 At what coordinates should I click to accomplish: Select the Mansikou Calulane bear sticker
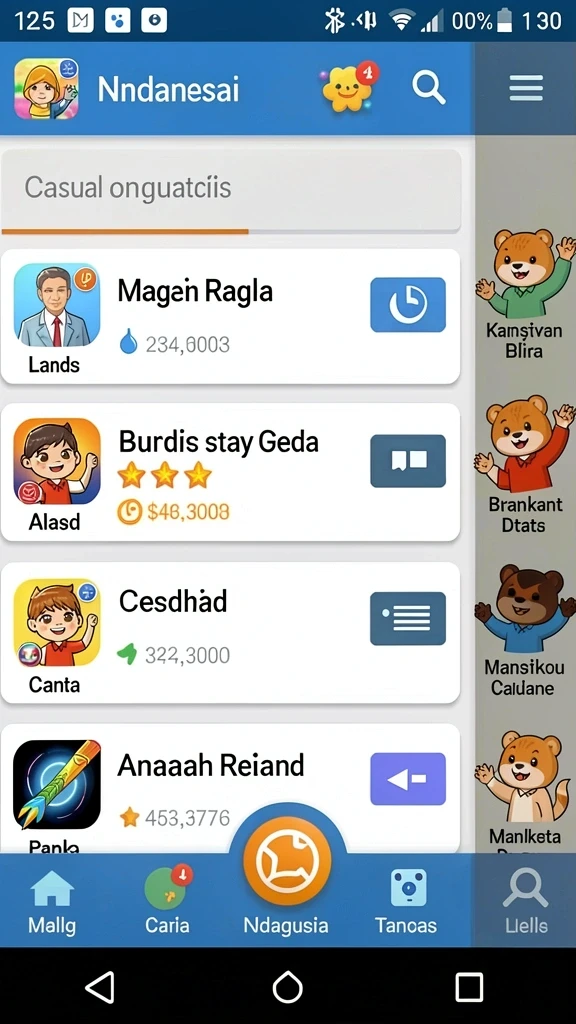(525, 631)
